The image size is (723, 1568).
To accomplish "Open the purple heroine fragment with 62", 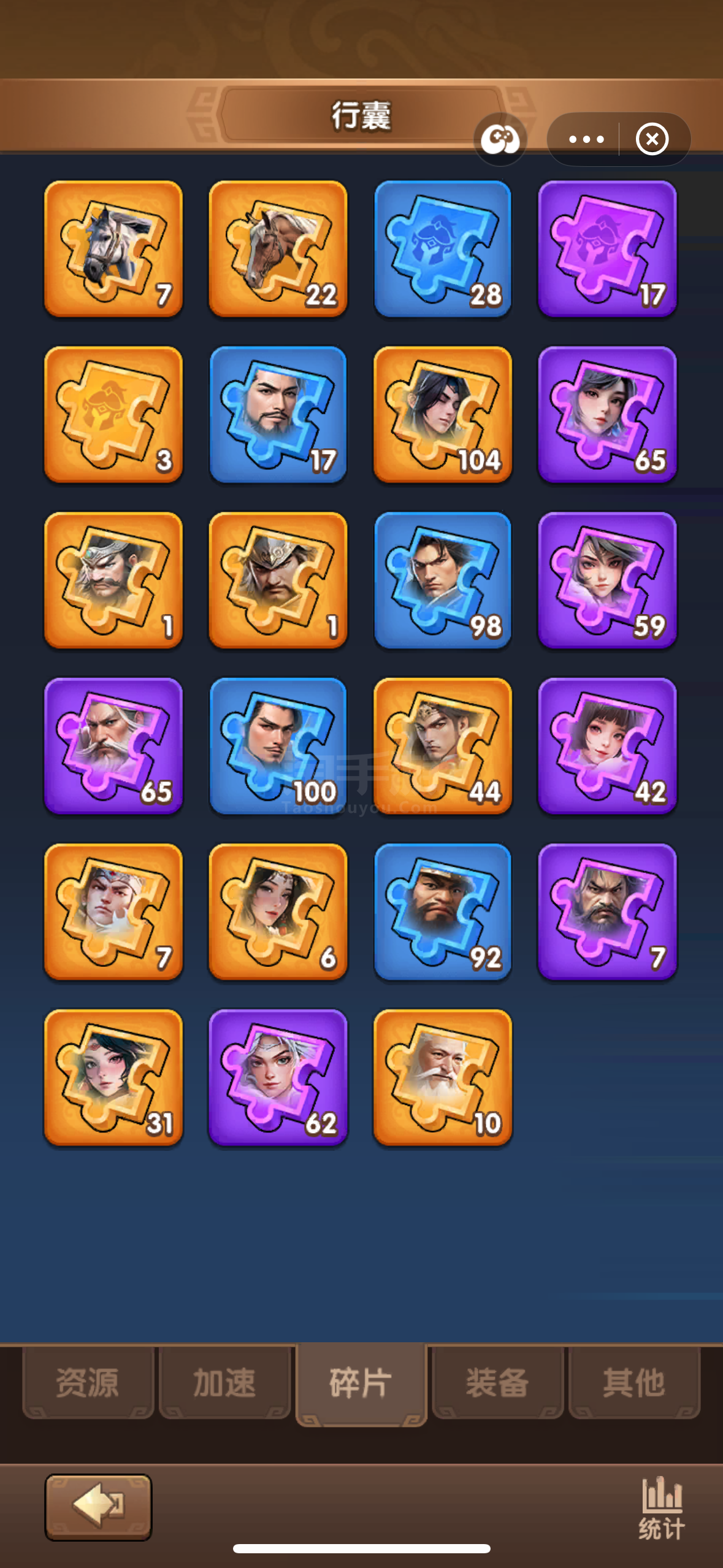I will (278, 1077).
